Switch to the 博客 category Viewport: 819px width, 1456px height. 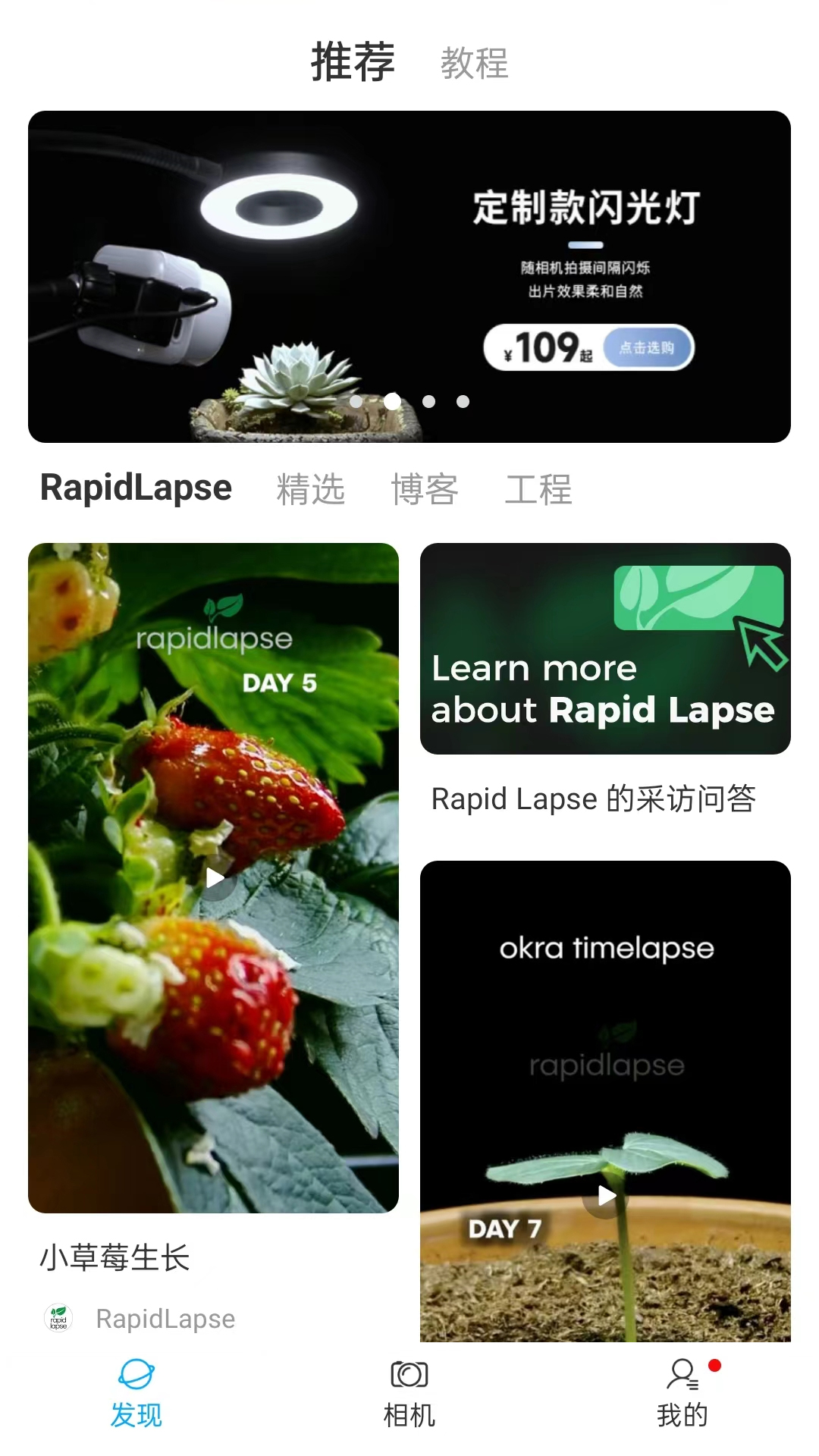click(425, 489)
